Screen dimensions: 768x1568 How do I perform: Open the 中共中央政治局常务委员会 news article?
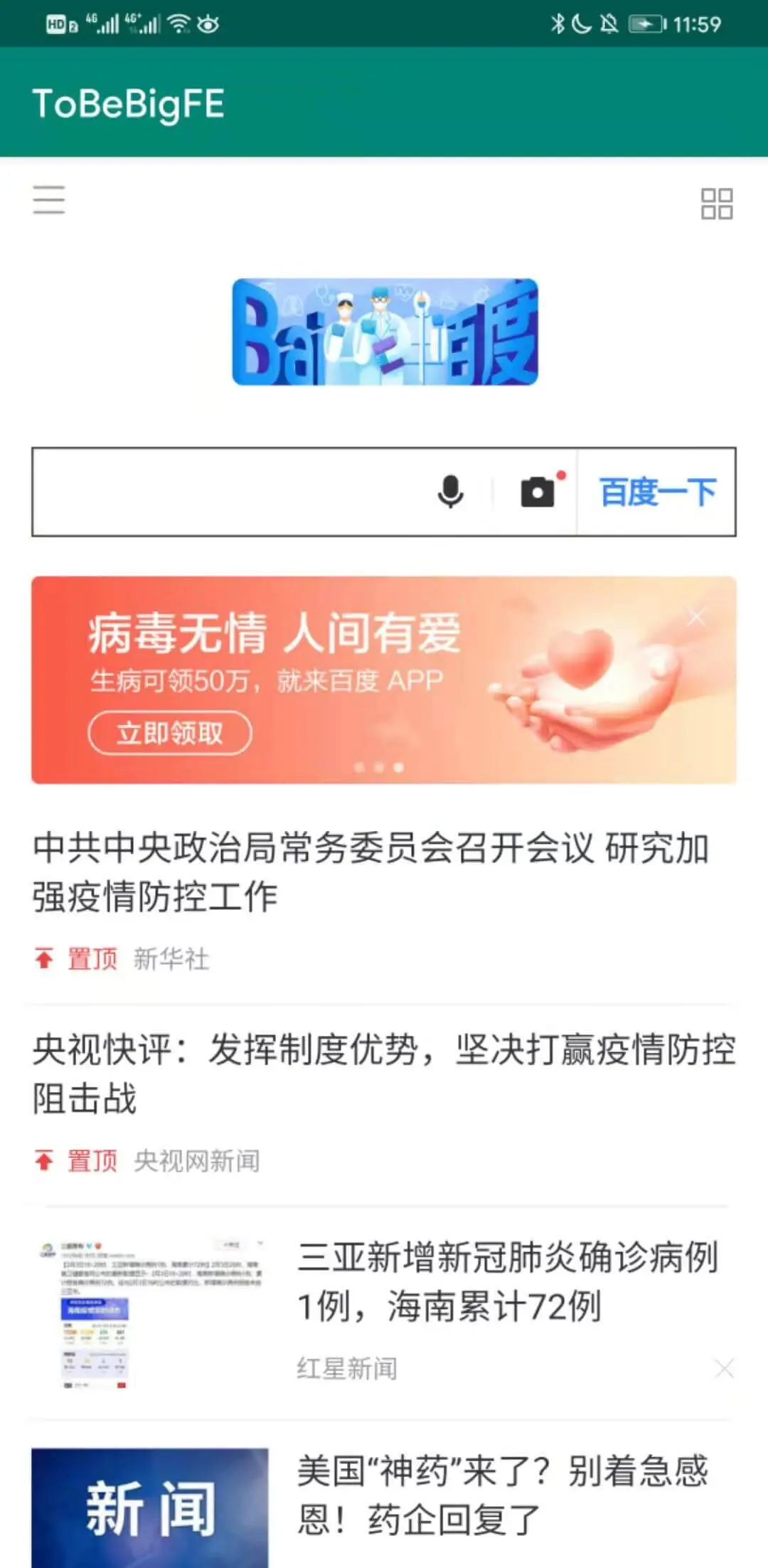370,872
